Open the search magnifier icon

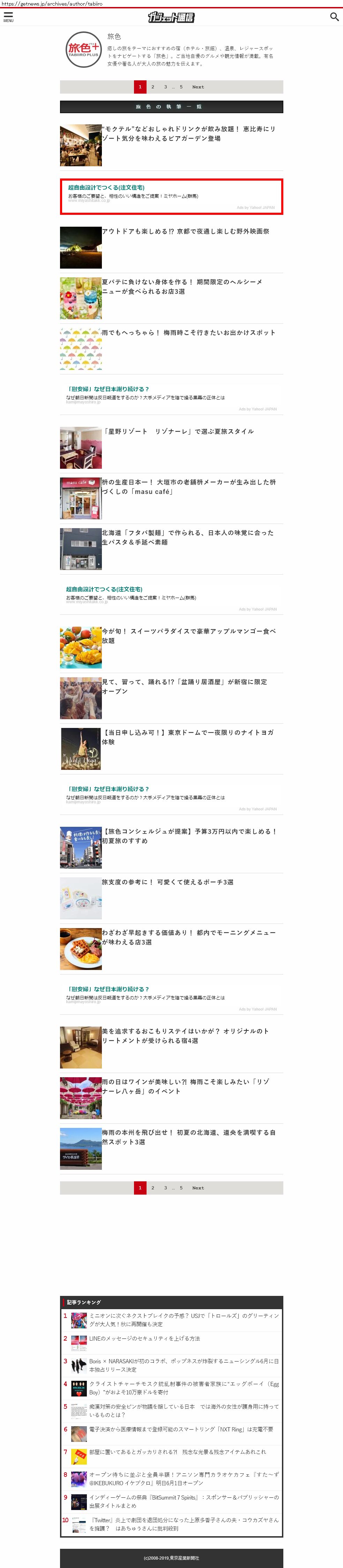tap(334, 17)
